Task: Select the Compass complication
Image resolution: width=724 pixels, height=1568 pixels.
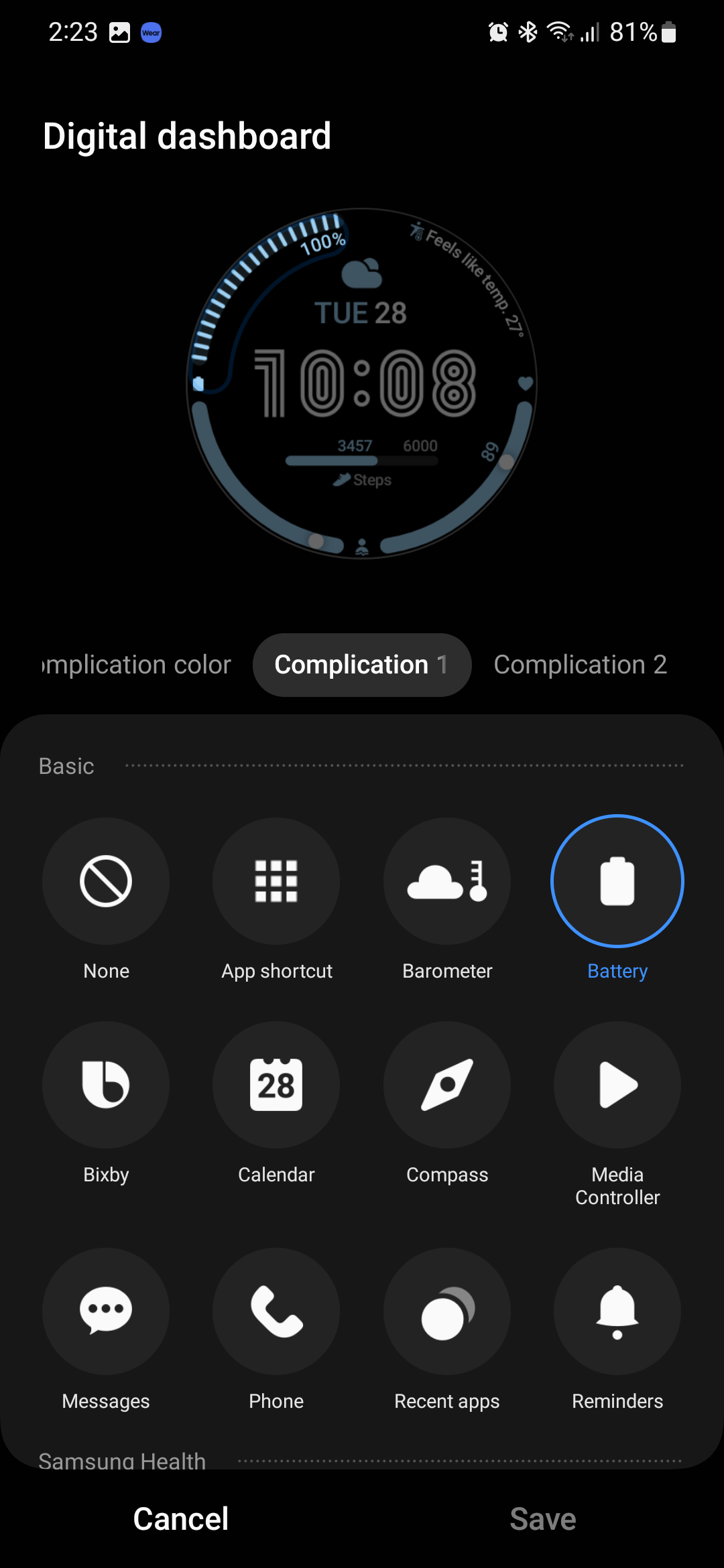Action: coord(447,1085)
